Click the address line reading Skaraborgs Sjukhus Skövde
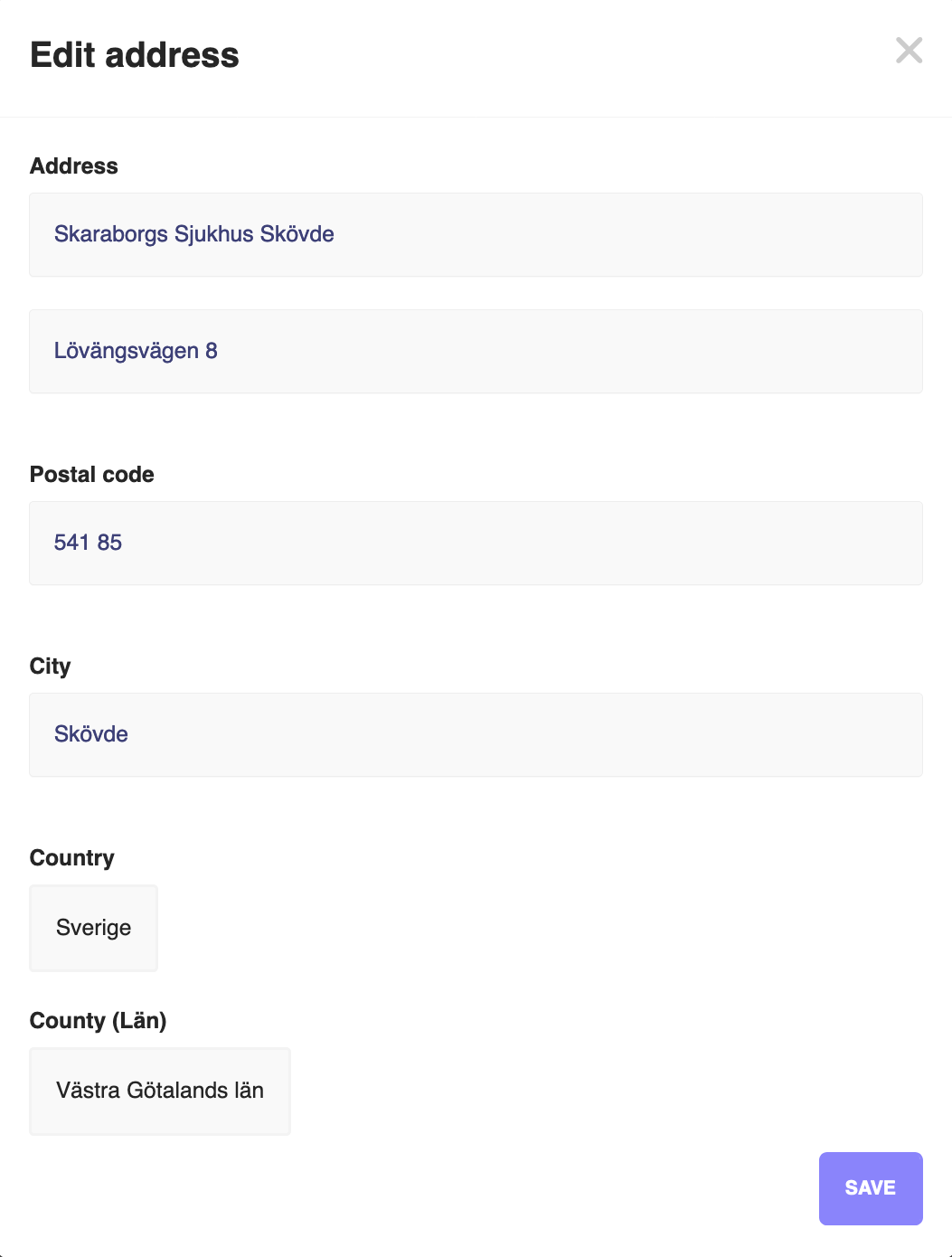The image size is (952, 1257). 476,234
